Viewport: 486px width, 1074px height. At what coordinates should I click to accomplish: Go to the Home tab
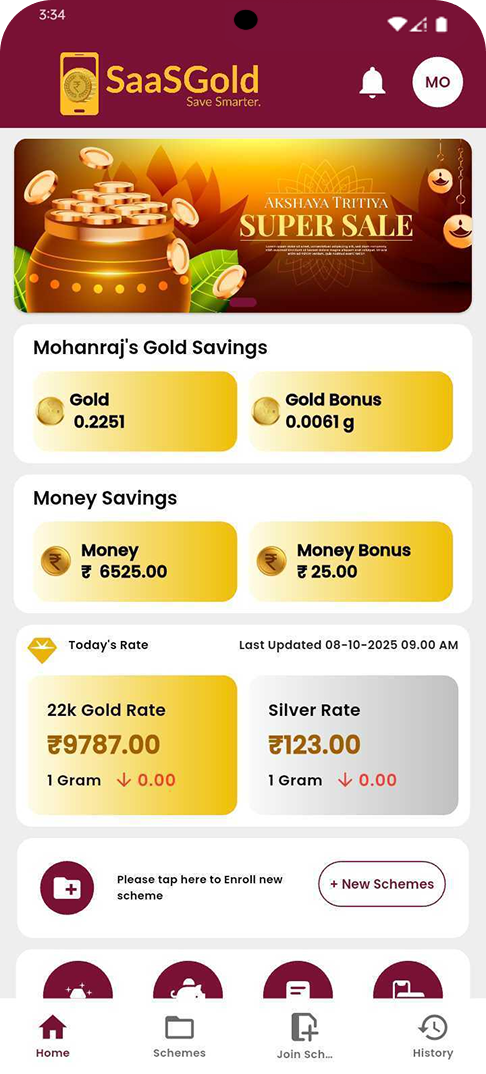pos(53,1037)
